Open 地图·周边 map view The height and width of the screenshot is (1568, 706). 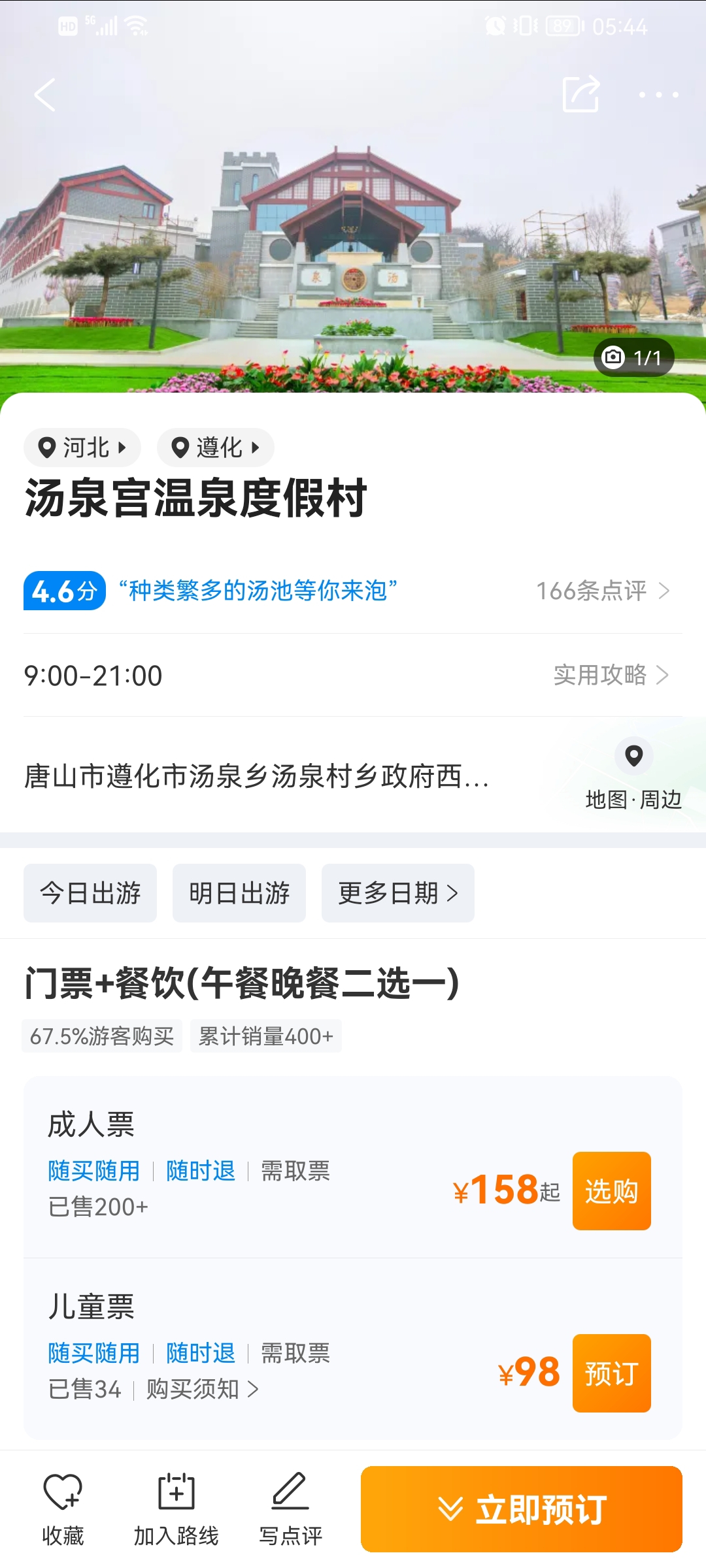(633, 774)
